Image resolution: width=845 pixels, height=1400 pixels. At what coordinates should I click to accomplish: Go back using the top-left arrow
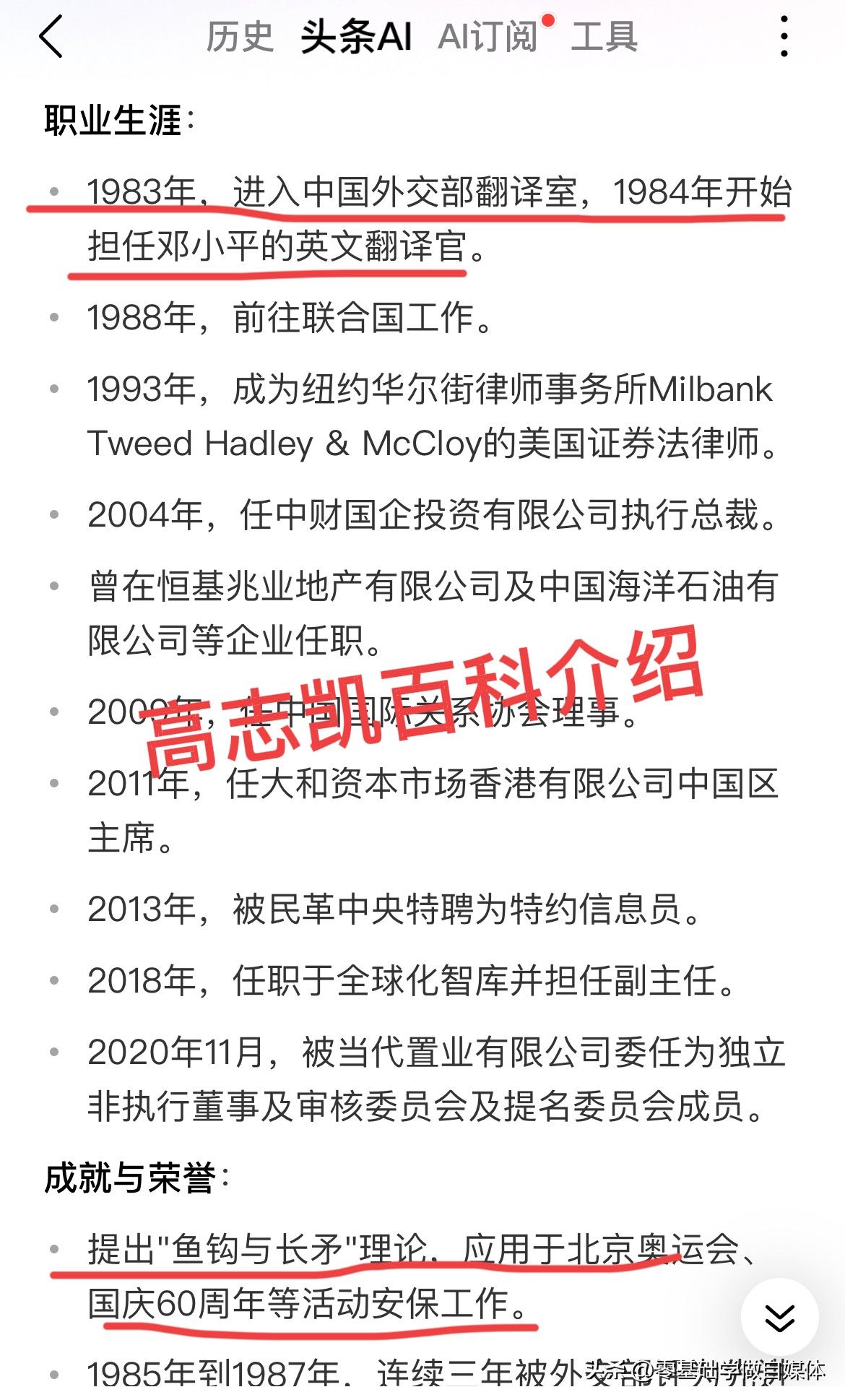coord(51,37)
